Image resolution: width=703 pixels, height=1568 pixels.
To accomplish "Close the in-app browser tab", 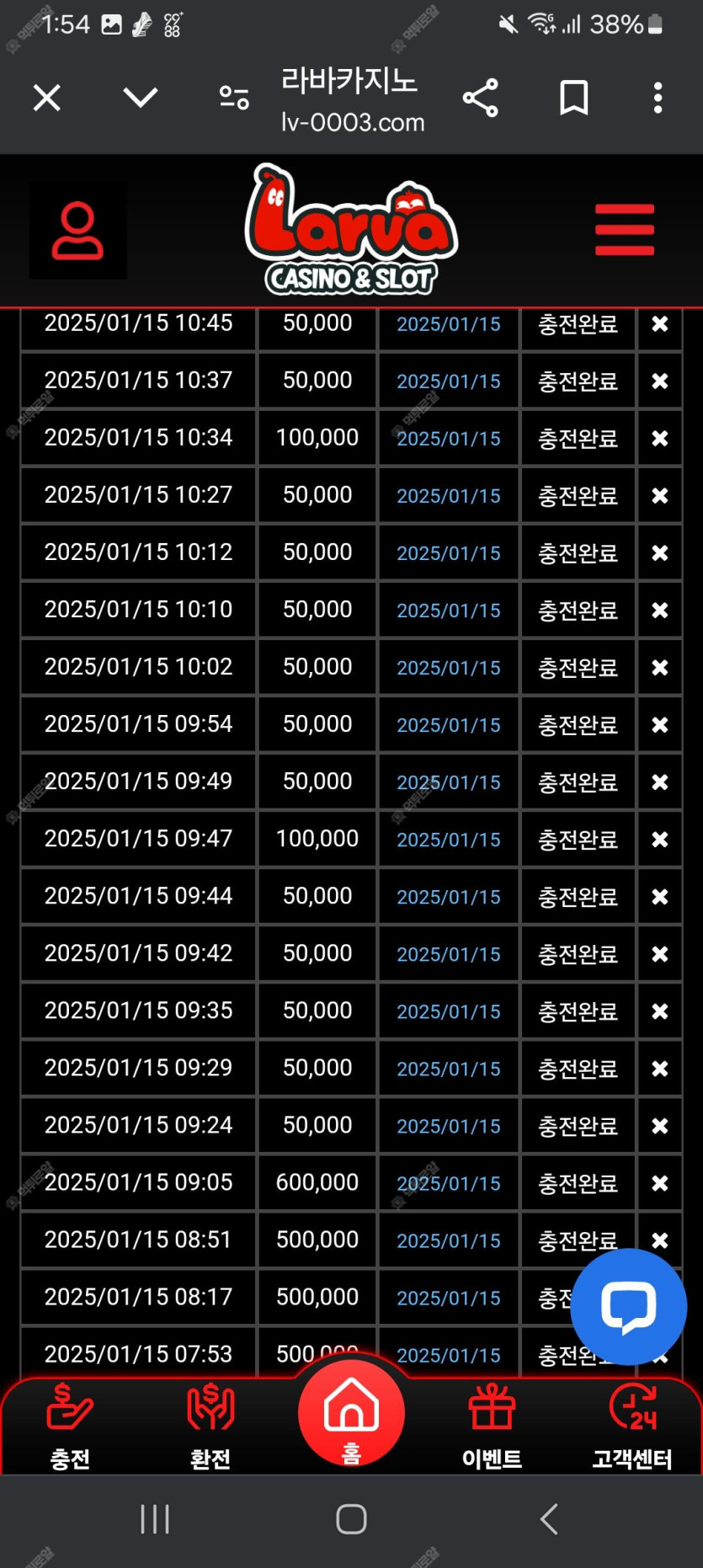I will (47, 98).
